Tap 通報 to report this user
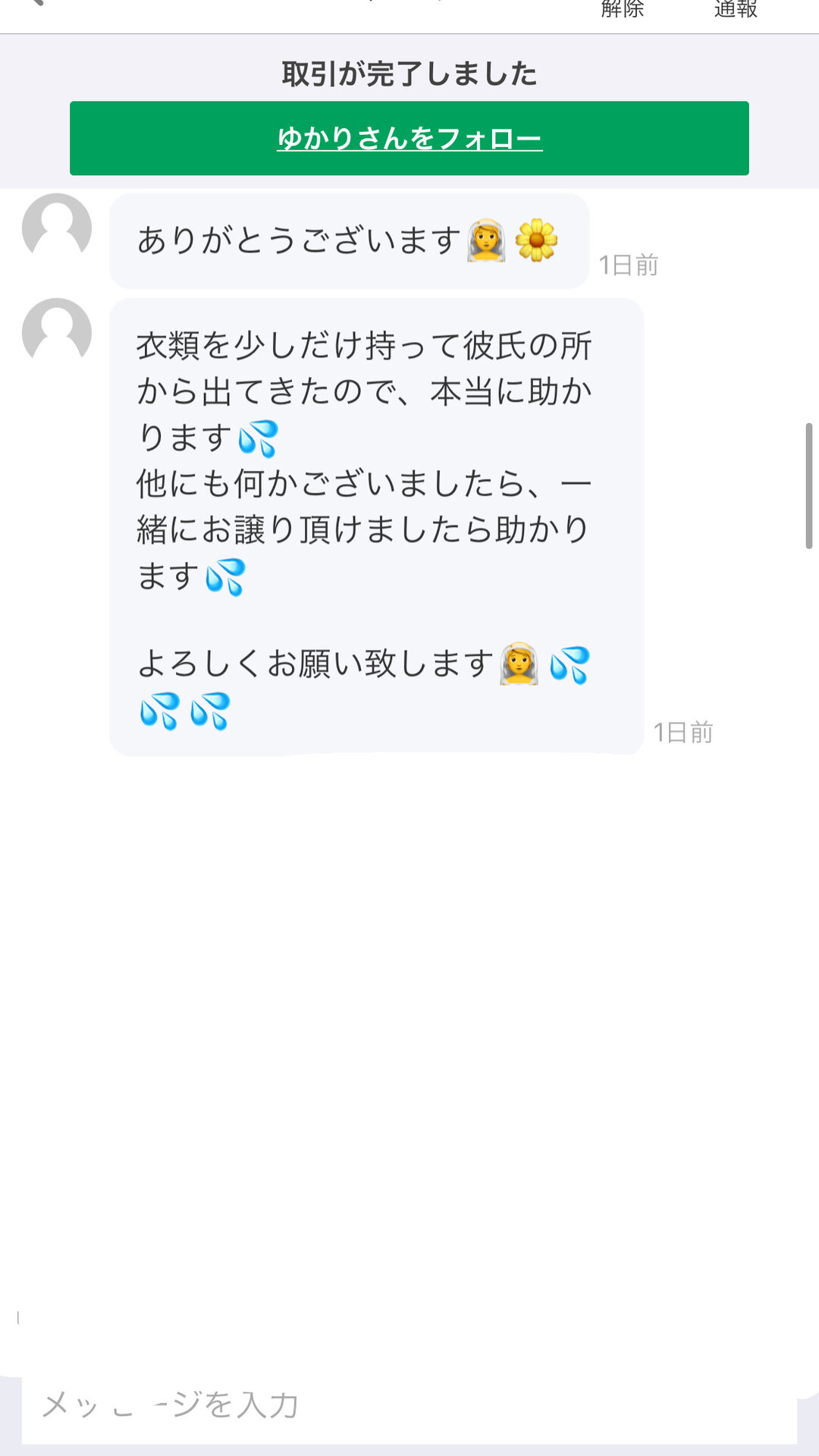The image size is (819, 1456). click(x=735, y=9)
